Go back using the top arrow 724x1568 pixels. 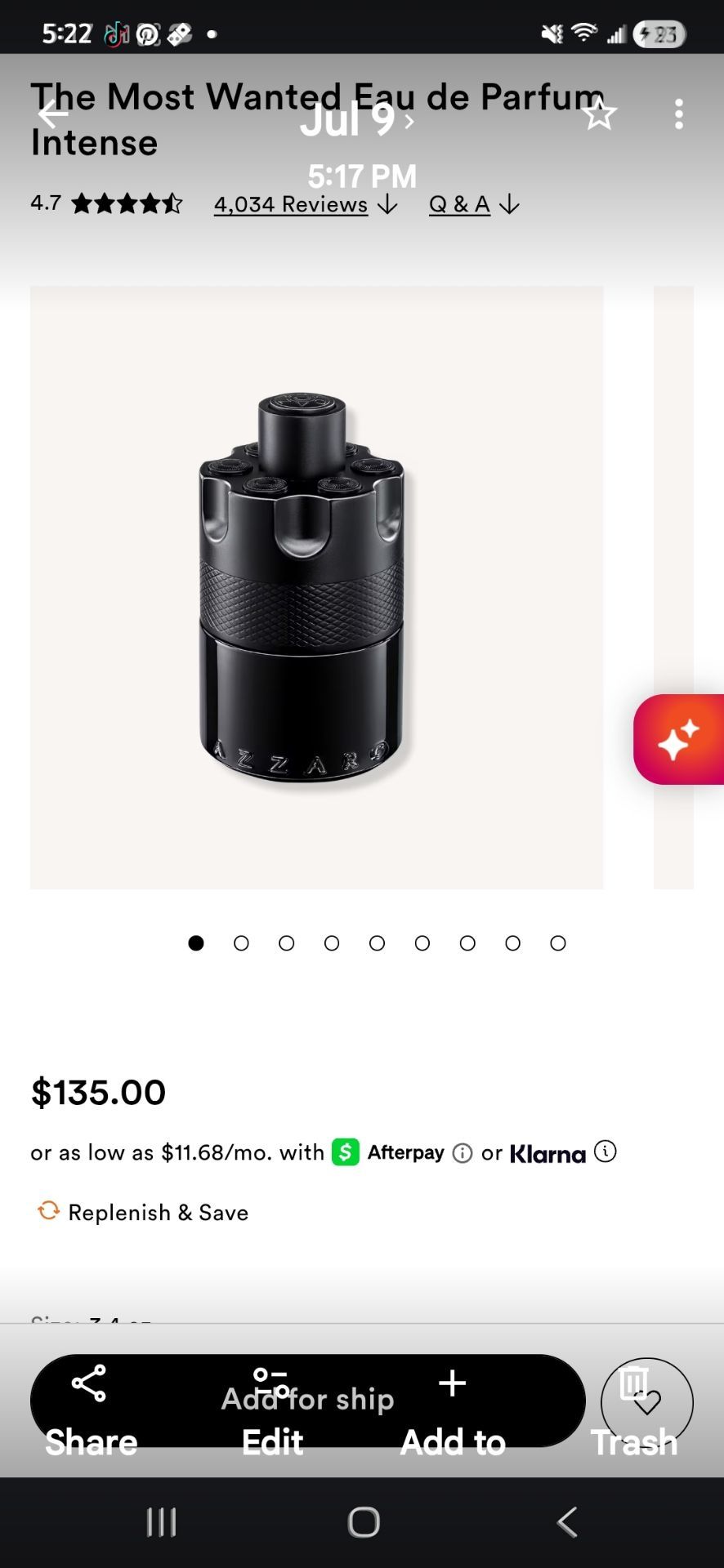tap(53, 114)
